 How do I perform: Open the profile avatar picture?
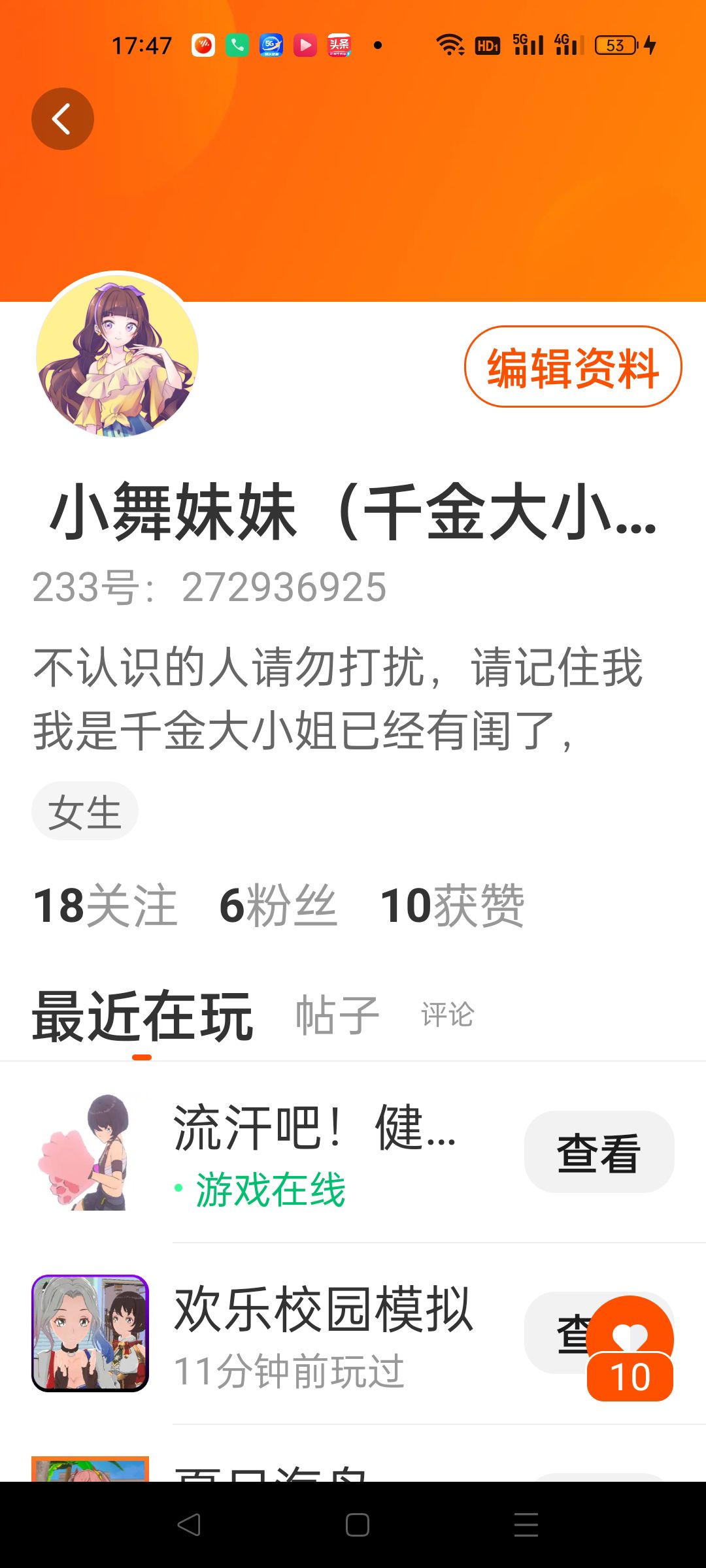[118, 355]
